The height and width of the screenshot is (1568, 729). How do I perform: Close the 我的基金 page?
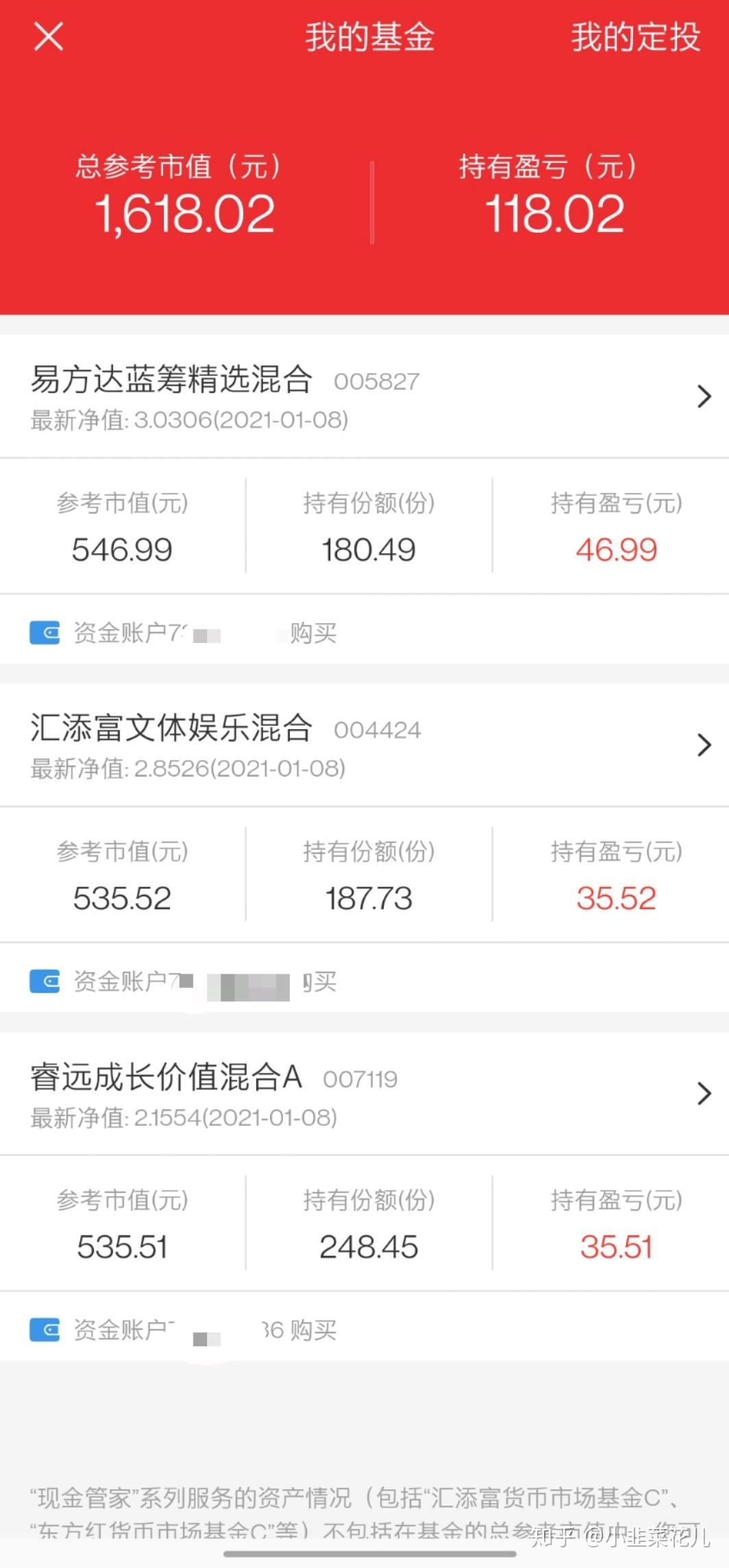[x=48, y=36]
